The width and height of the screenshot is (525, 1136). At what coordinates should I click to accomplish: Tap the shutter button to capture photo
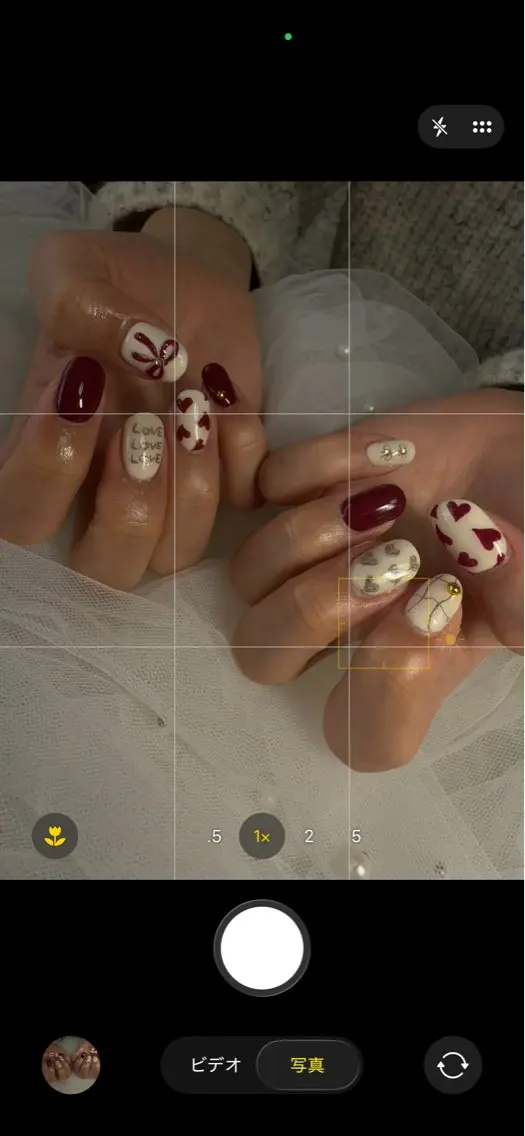[262, 948]
